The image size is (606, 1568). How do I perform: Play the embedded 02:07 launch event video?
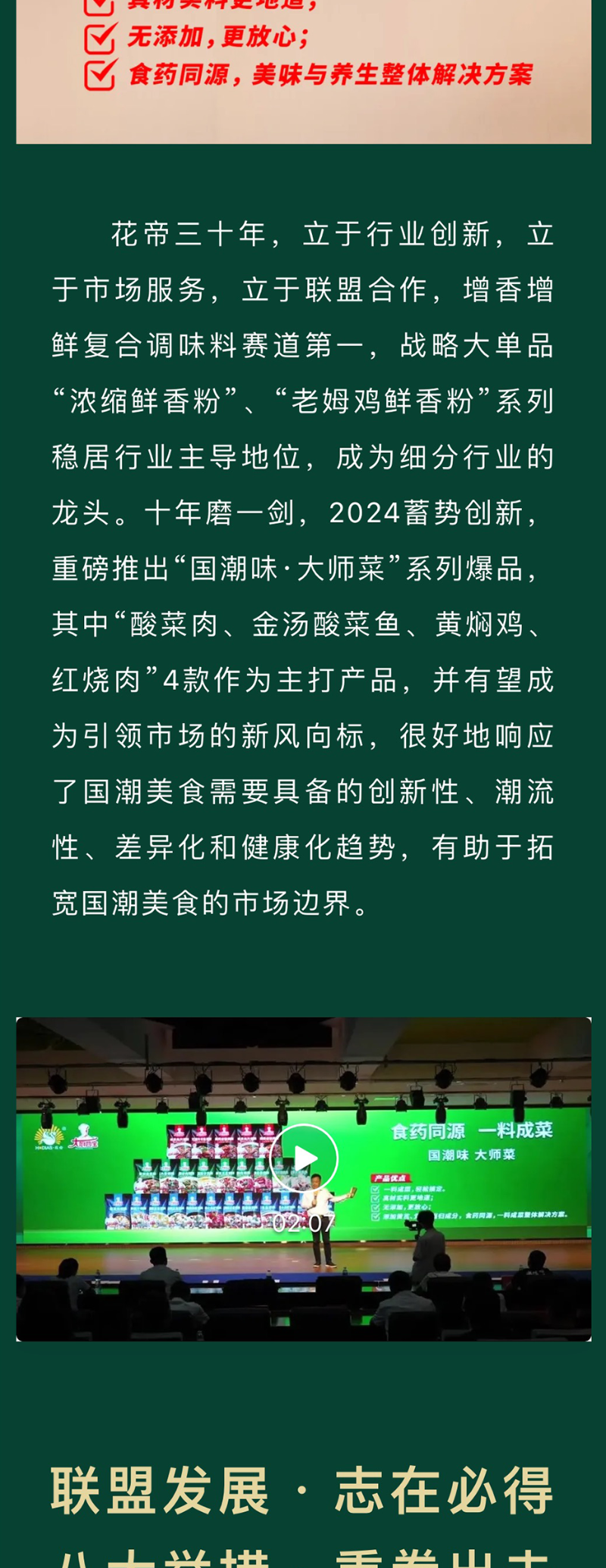[x=304, y=1158]
